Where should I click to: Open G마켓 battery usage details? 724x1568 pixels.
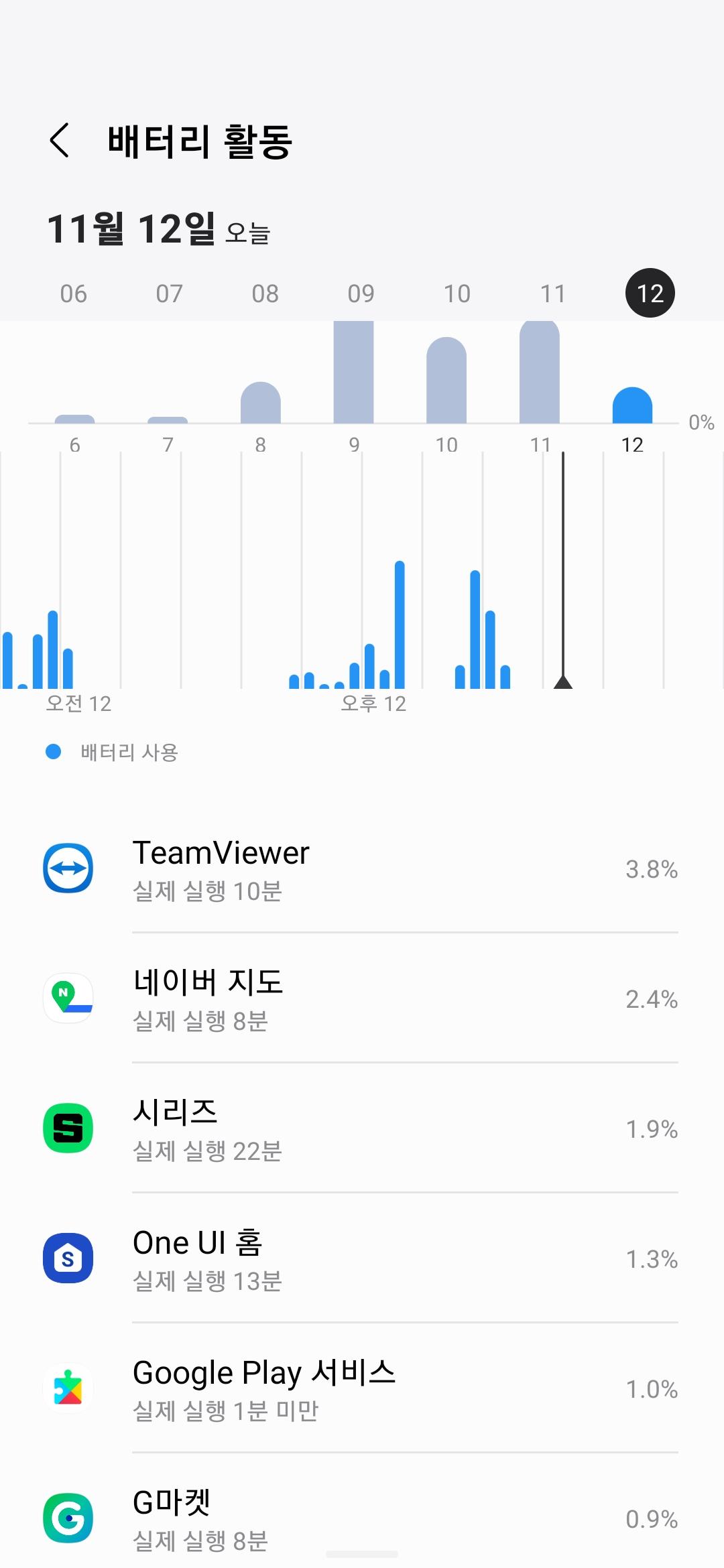point(362,1519)
